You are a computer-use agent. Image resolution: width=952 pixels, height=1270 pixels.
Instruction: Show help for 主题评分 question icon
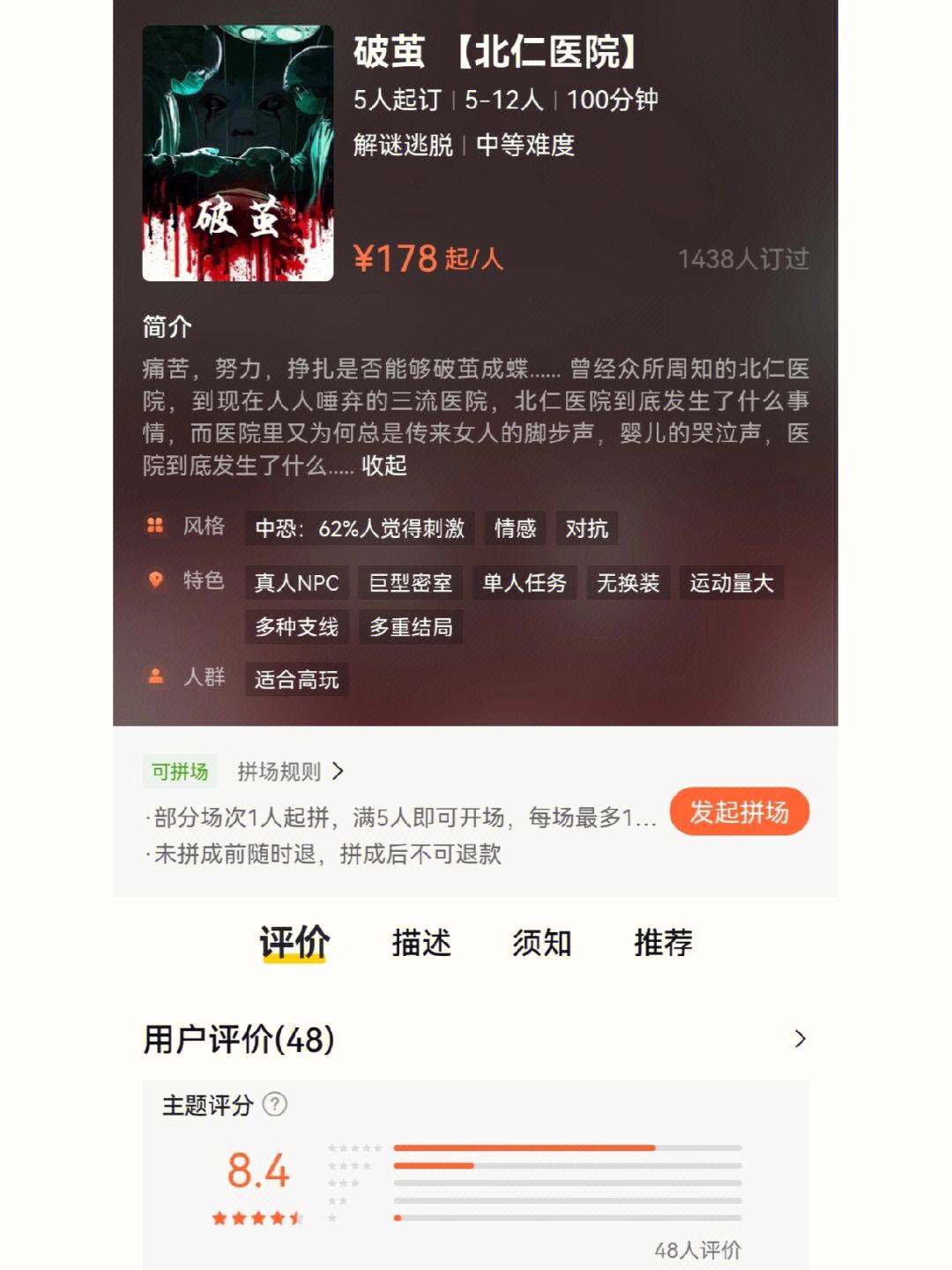pos(275,1104)
